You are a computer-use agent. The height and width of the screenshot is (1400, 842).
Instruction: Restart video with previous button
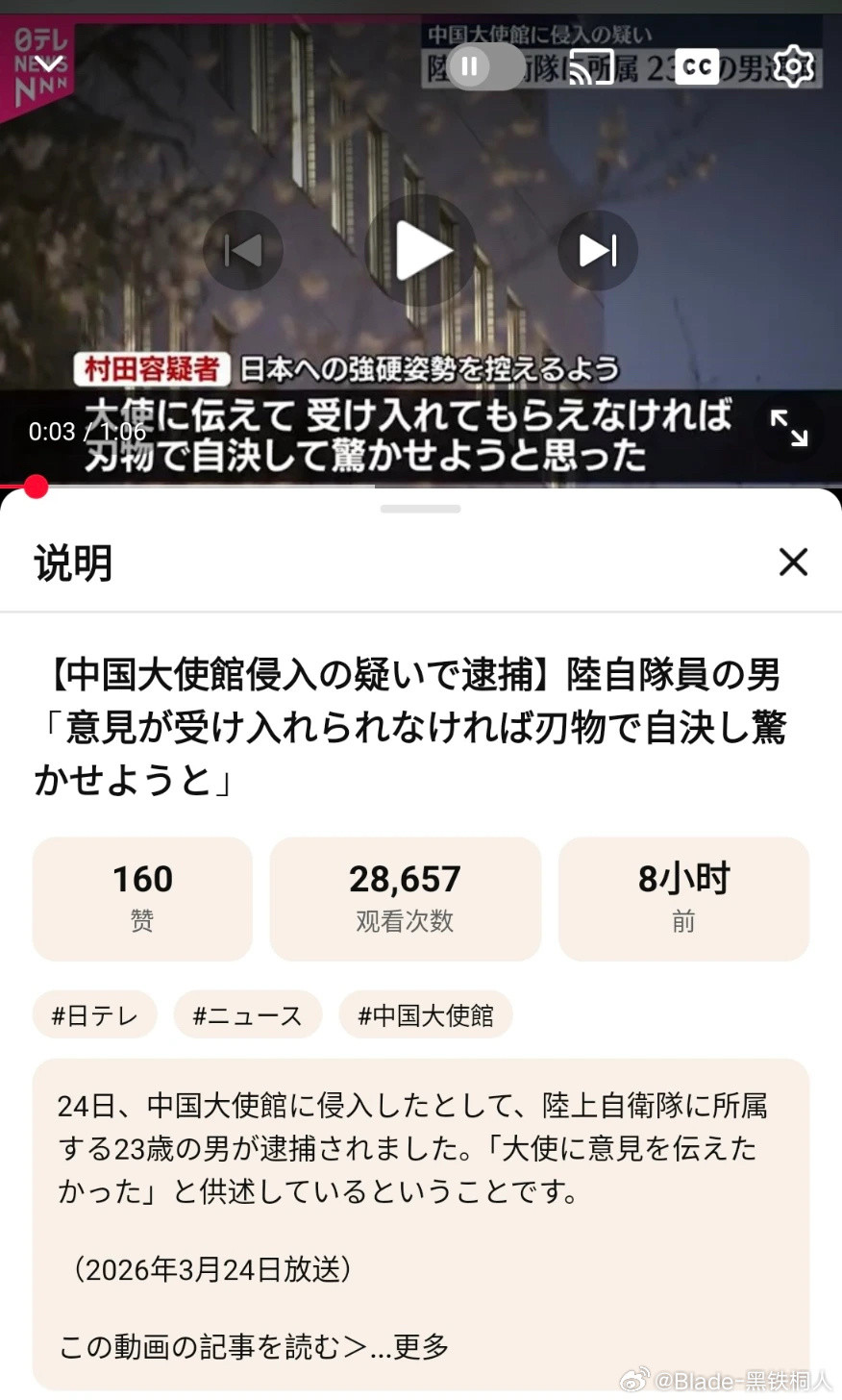tap(243, 249)
